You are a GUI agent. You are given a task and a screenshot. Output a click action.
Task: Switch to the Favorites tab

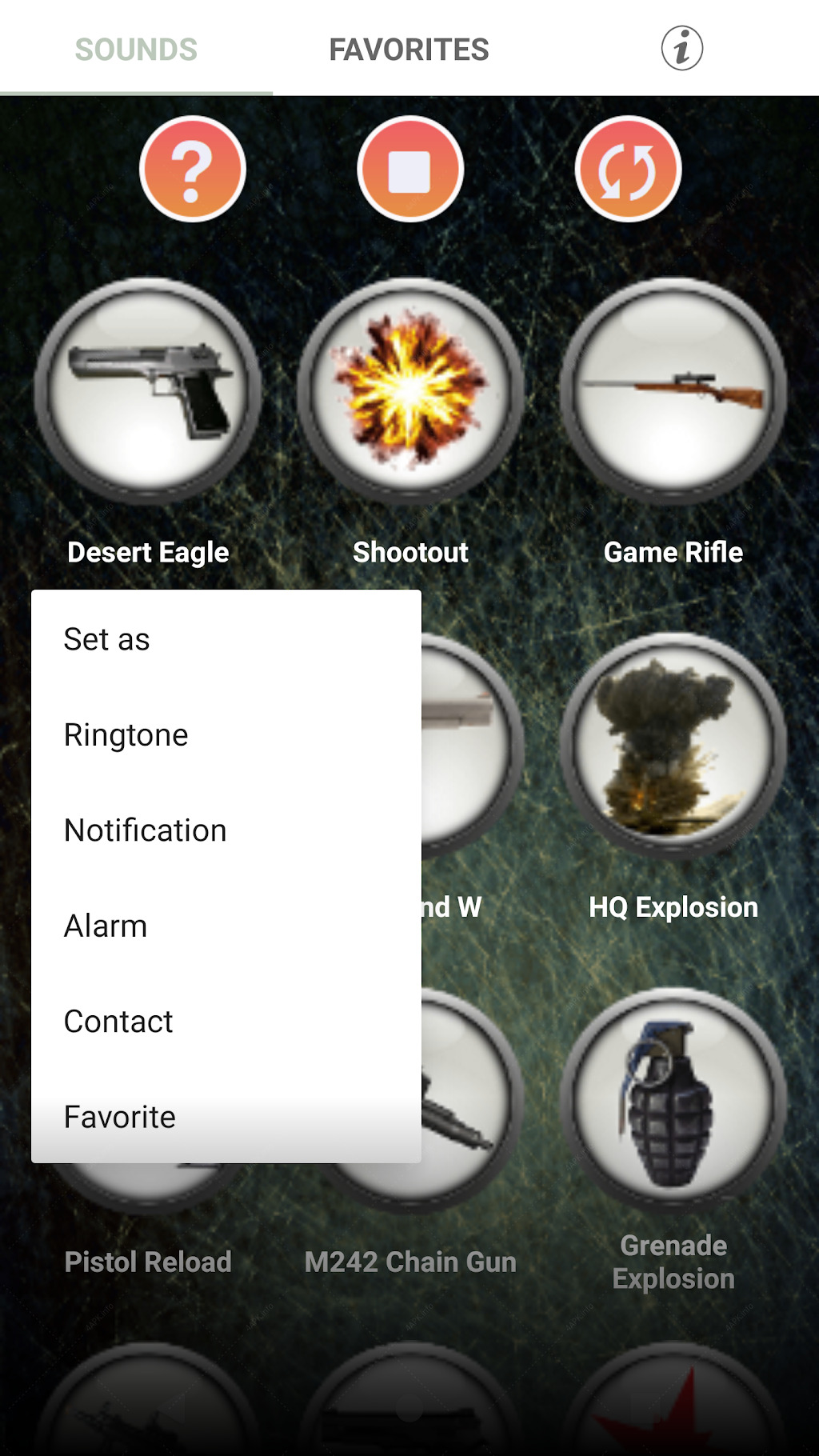409,49
